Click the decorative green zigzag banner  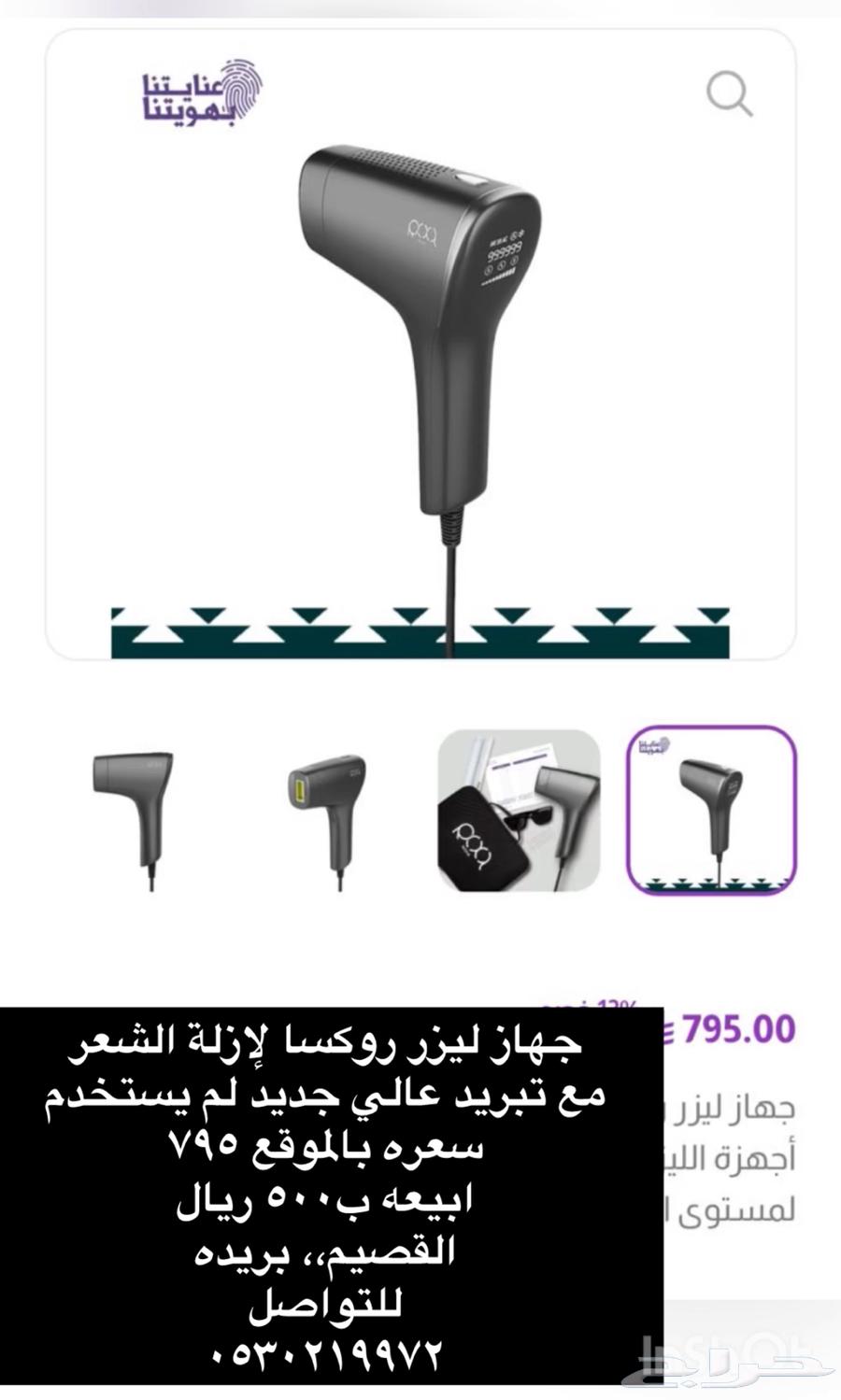coord(420,632)
